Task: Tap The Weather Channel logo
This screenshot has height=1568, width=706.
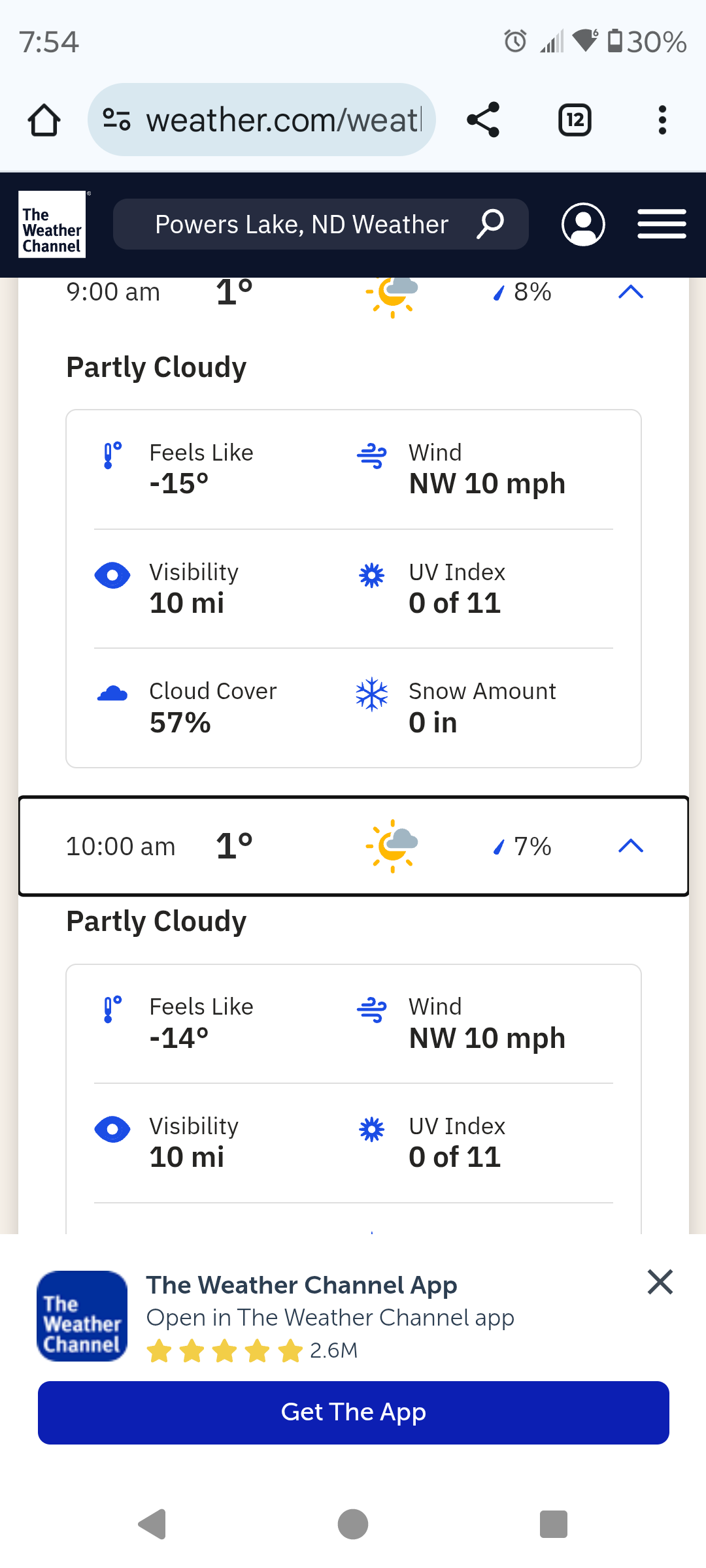Action: [x=52, y=224]
